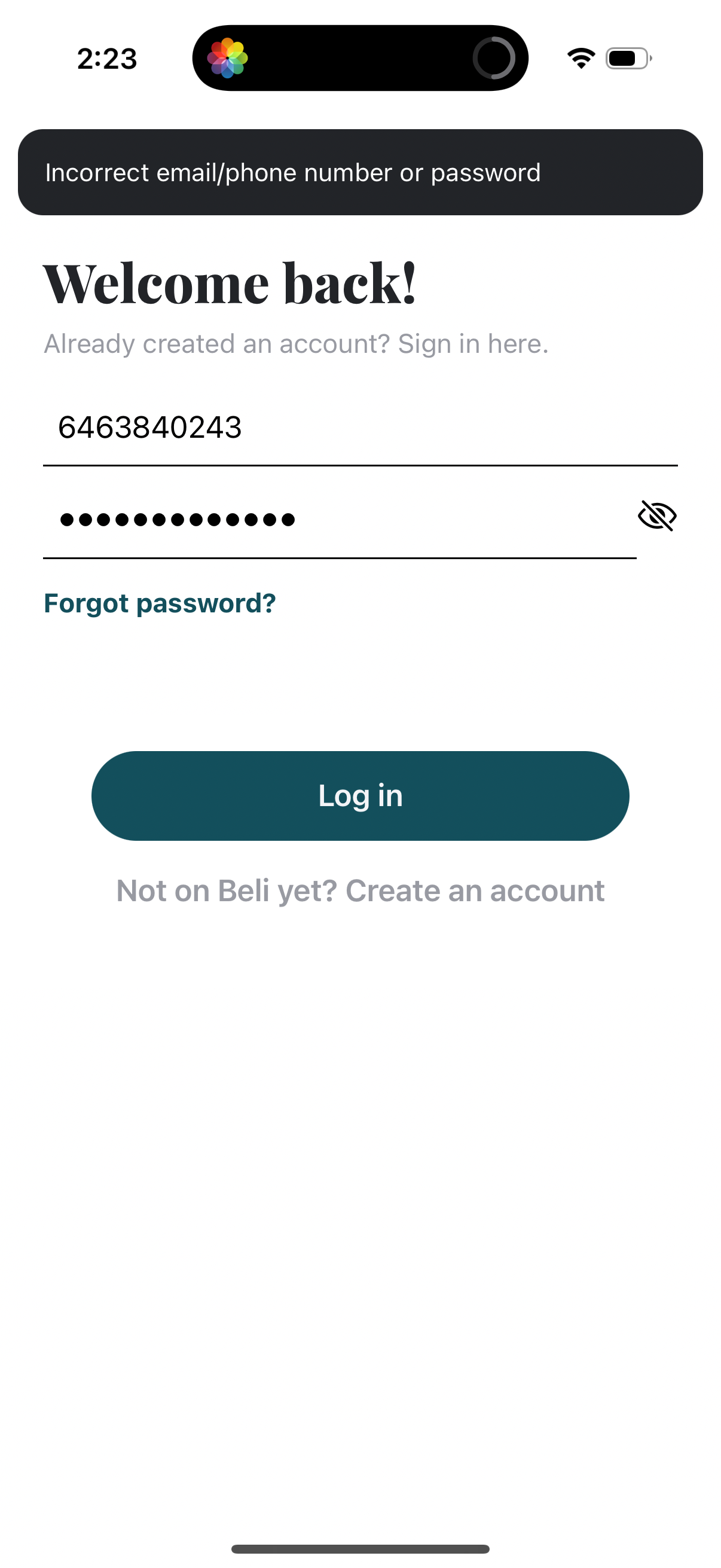Tap the Welcome back! heading
Viewport: 721px width, 1568px height.
[x=230, y=282]
